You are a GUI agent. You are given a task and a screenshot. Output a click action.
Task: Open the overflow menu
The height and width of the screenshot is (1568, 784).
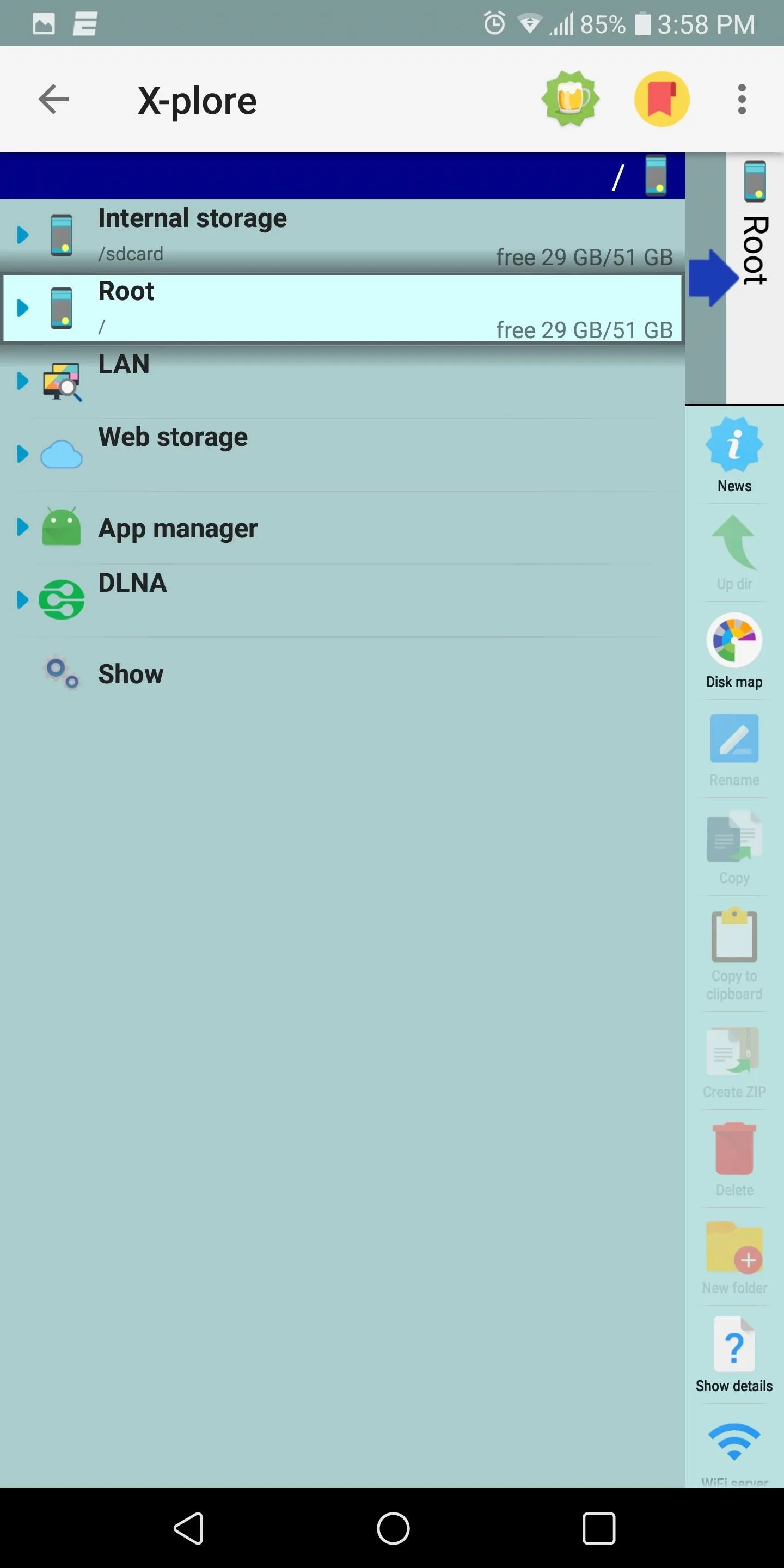point(742,99)
